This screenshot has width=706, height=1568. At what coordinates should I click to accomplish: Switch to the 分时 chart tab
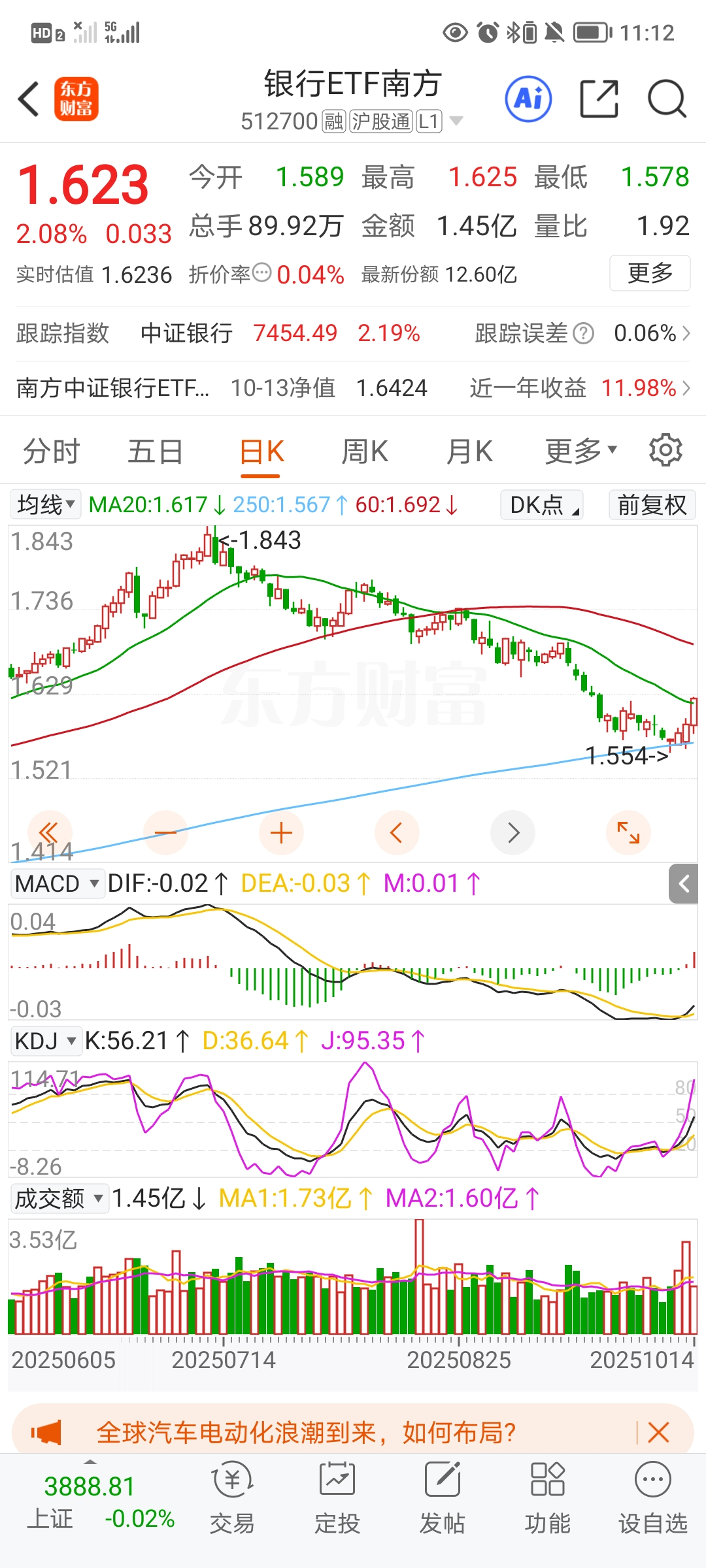(x=51, y=451)
